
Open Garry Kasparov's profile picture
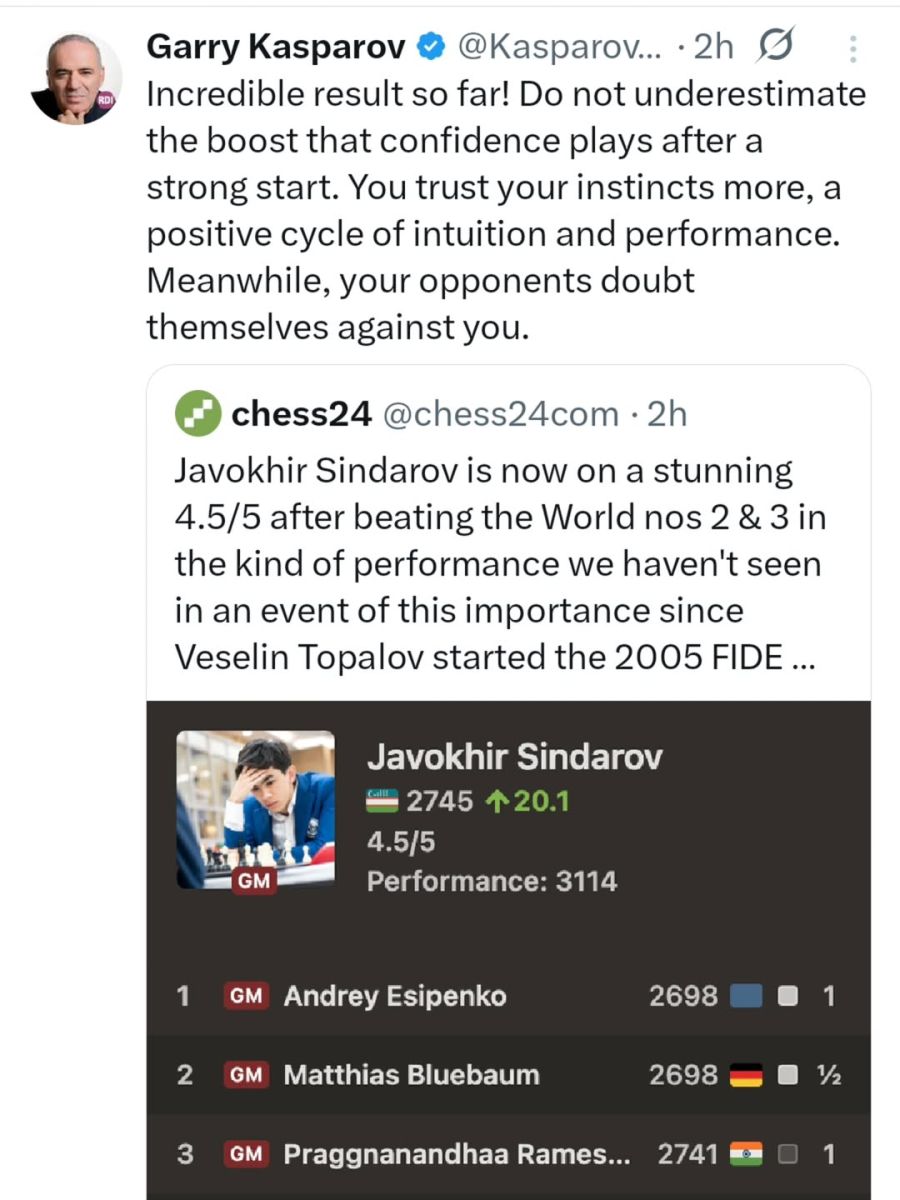(x=77, y=79)
